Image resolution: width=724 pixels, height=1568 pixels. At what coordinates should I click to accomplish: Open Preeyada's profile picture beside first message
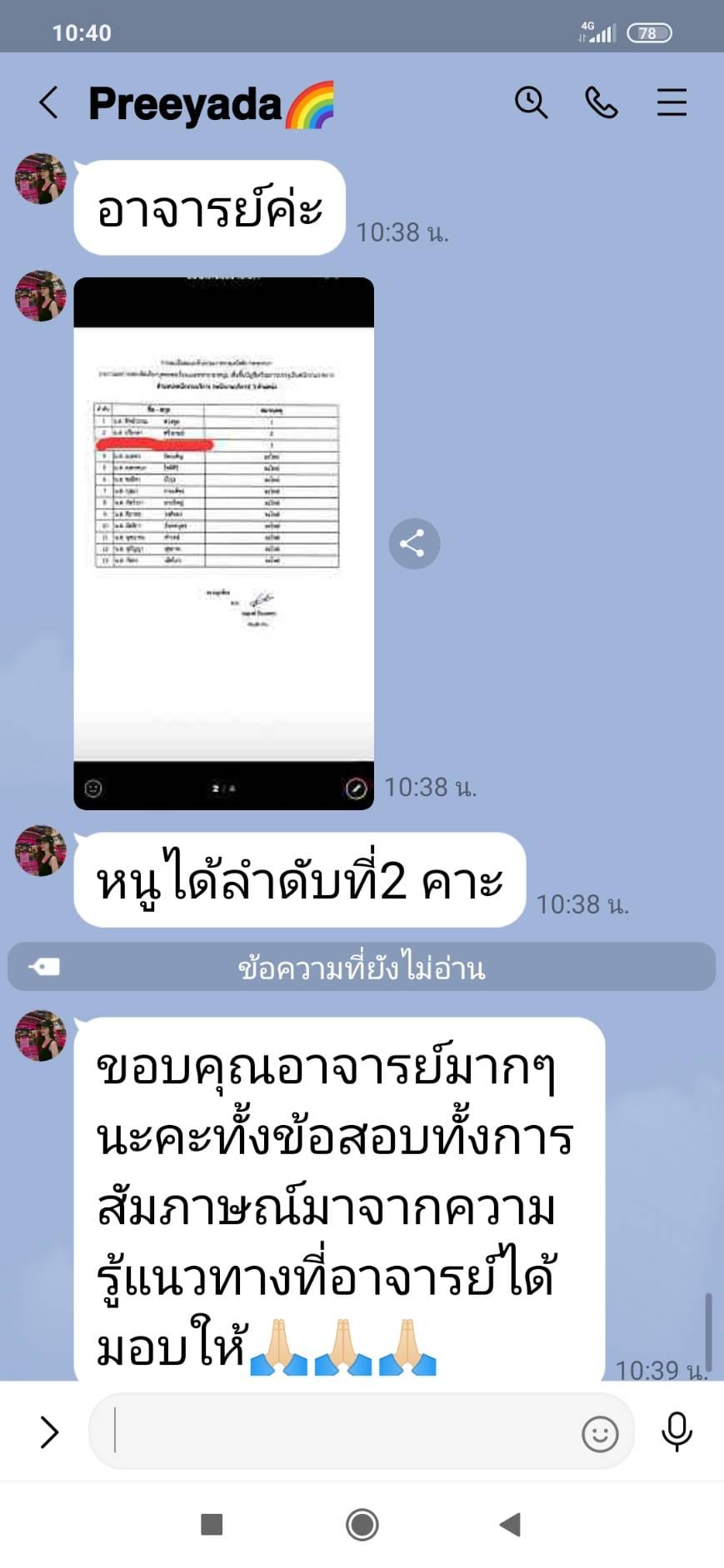pyautogui.click(x=40, y=178)
